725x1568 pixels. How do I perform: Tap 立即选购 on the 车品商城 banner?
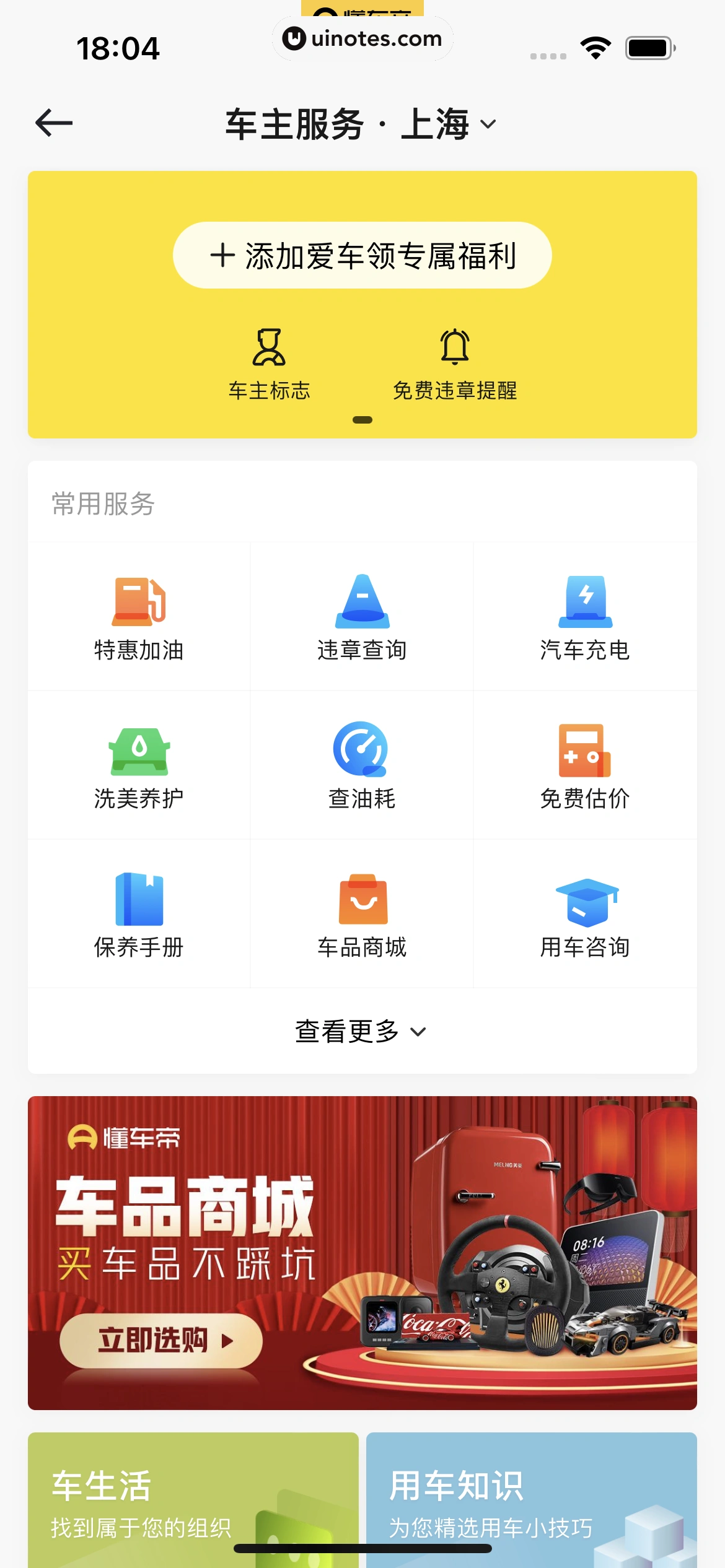(161, 1340)
